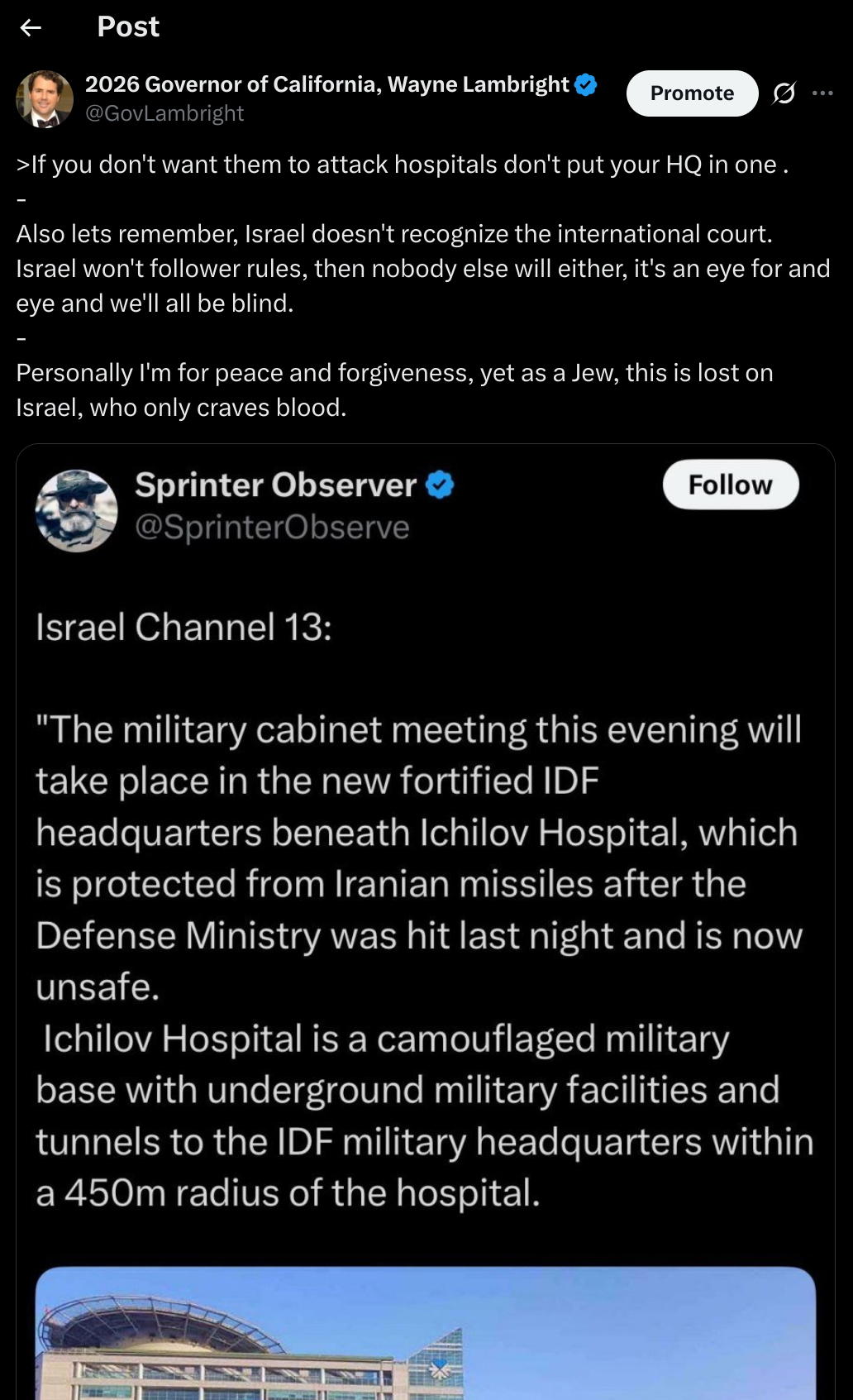This screenshot has height=1400, width=853.
Task: Open the post's three-dot overflow menu
Action: [822, 93]
